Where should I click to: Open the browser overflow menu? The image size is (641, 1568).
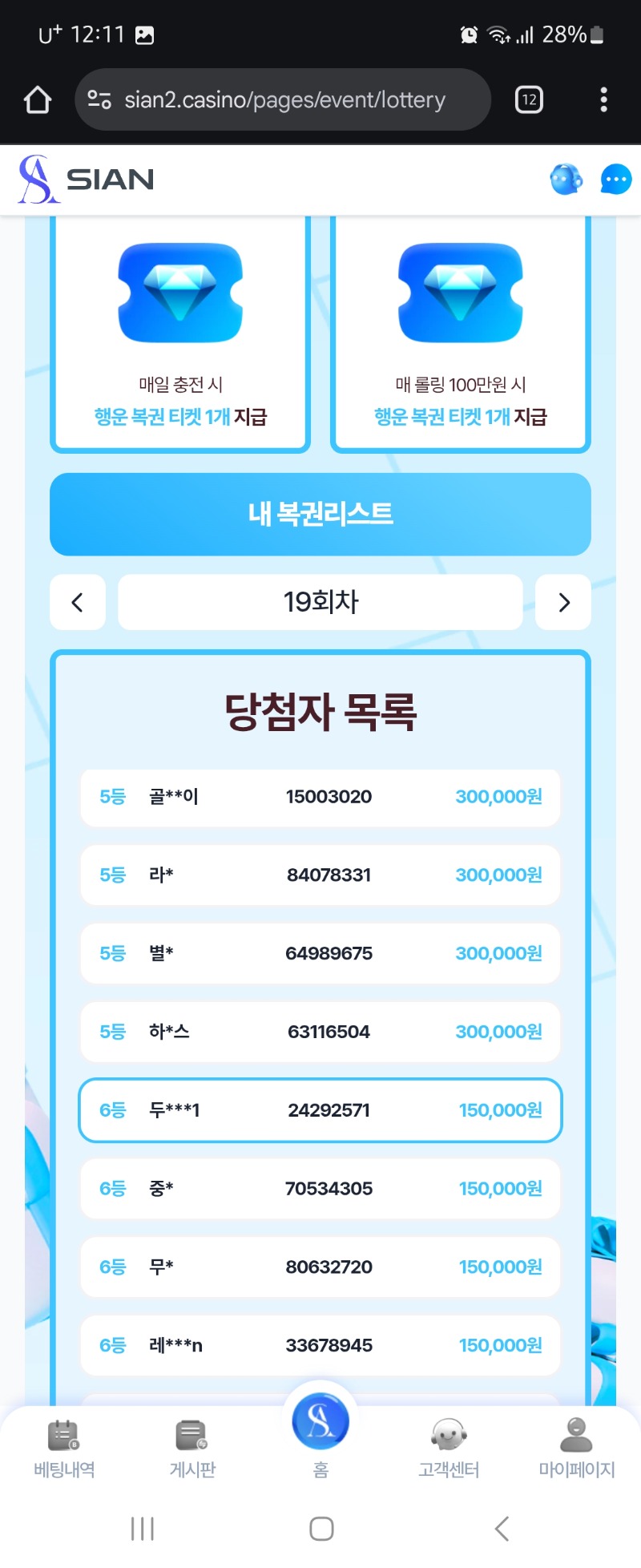pyautogui.click(x=603, y=100)
